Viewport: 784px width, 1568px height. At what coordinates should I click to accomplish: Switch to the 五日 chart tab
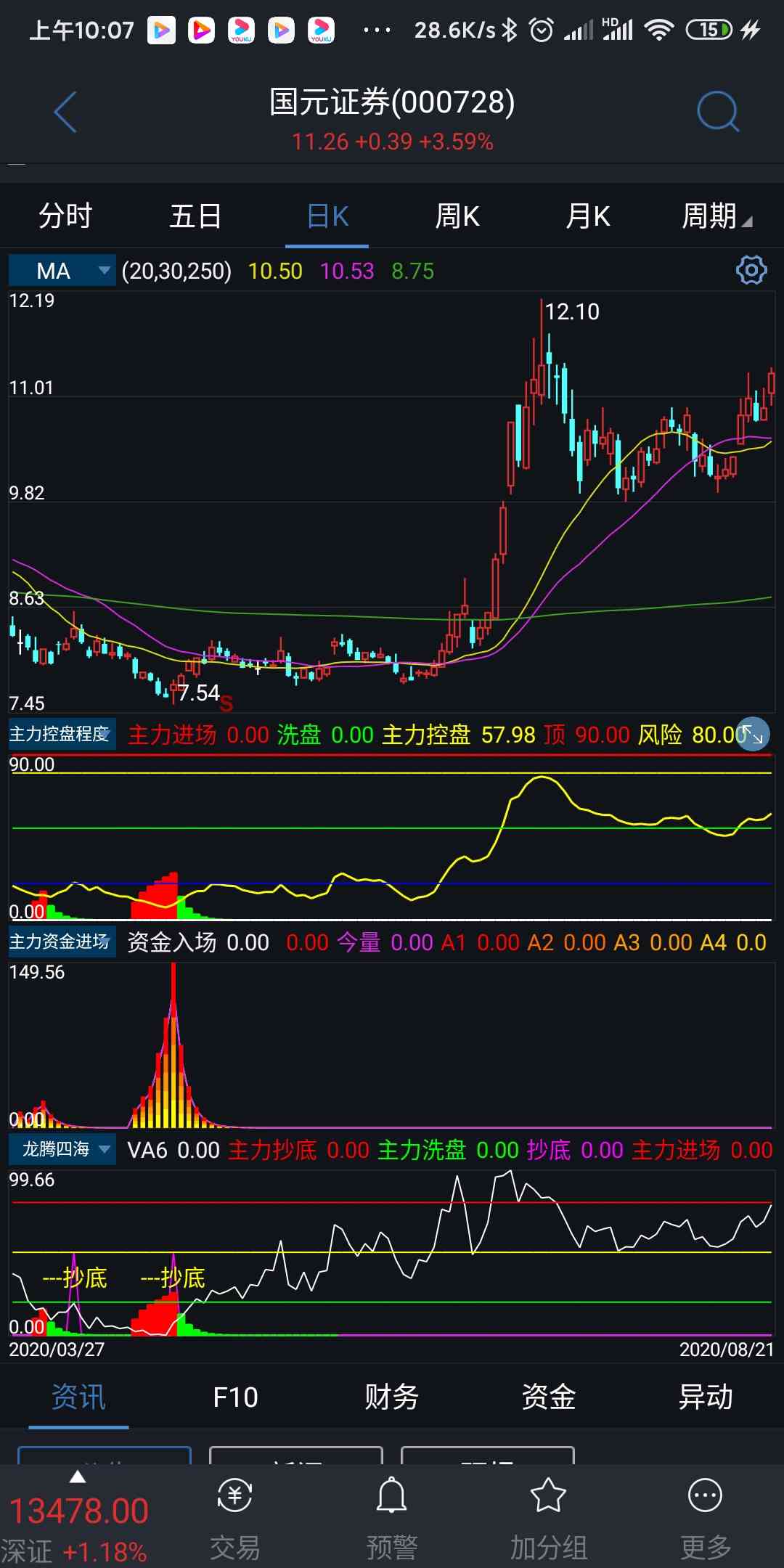pyautogui.click(x=195, y=216)
